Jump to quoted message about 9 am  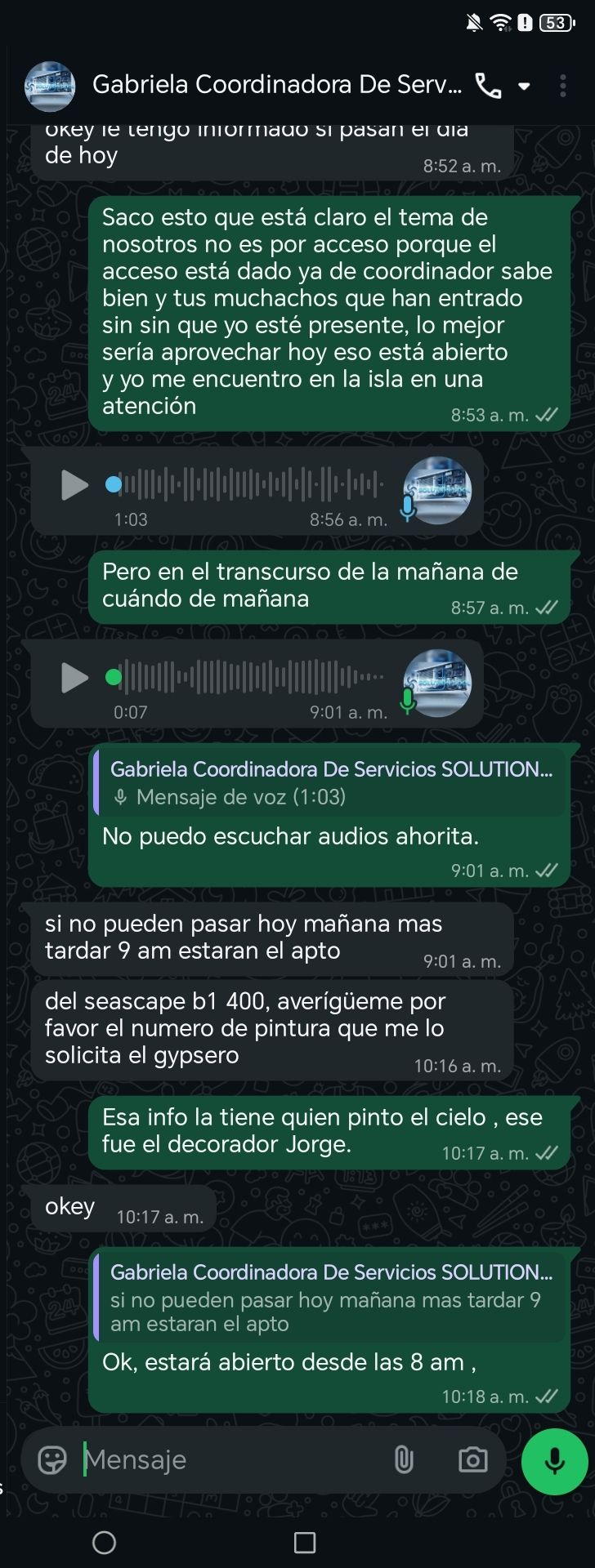pyautogui.click(x=330, y=1298)
